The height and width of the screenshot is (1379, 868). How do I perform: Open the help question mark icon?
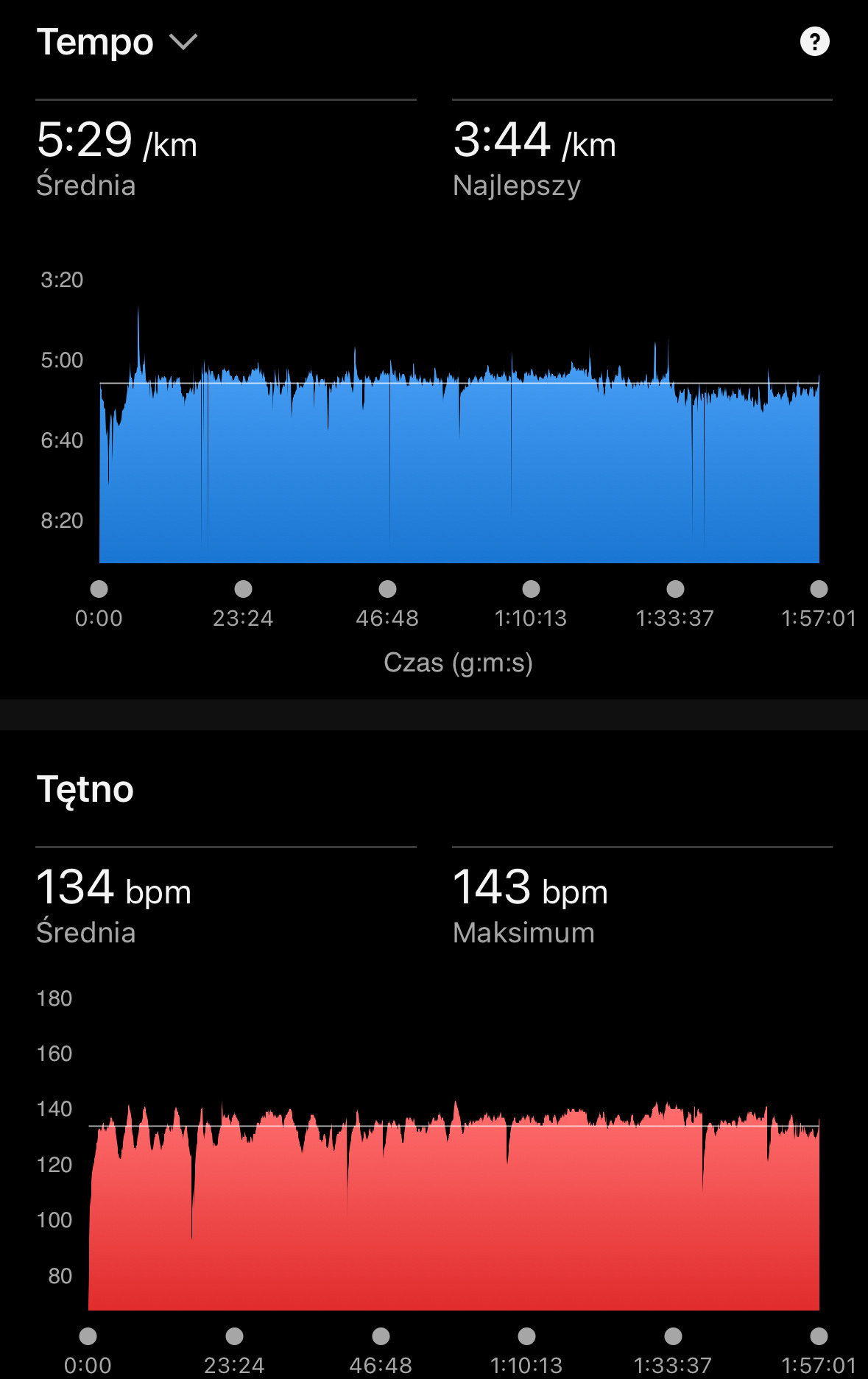(814, 42)
